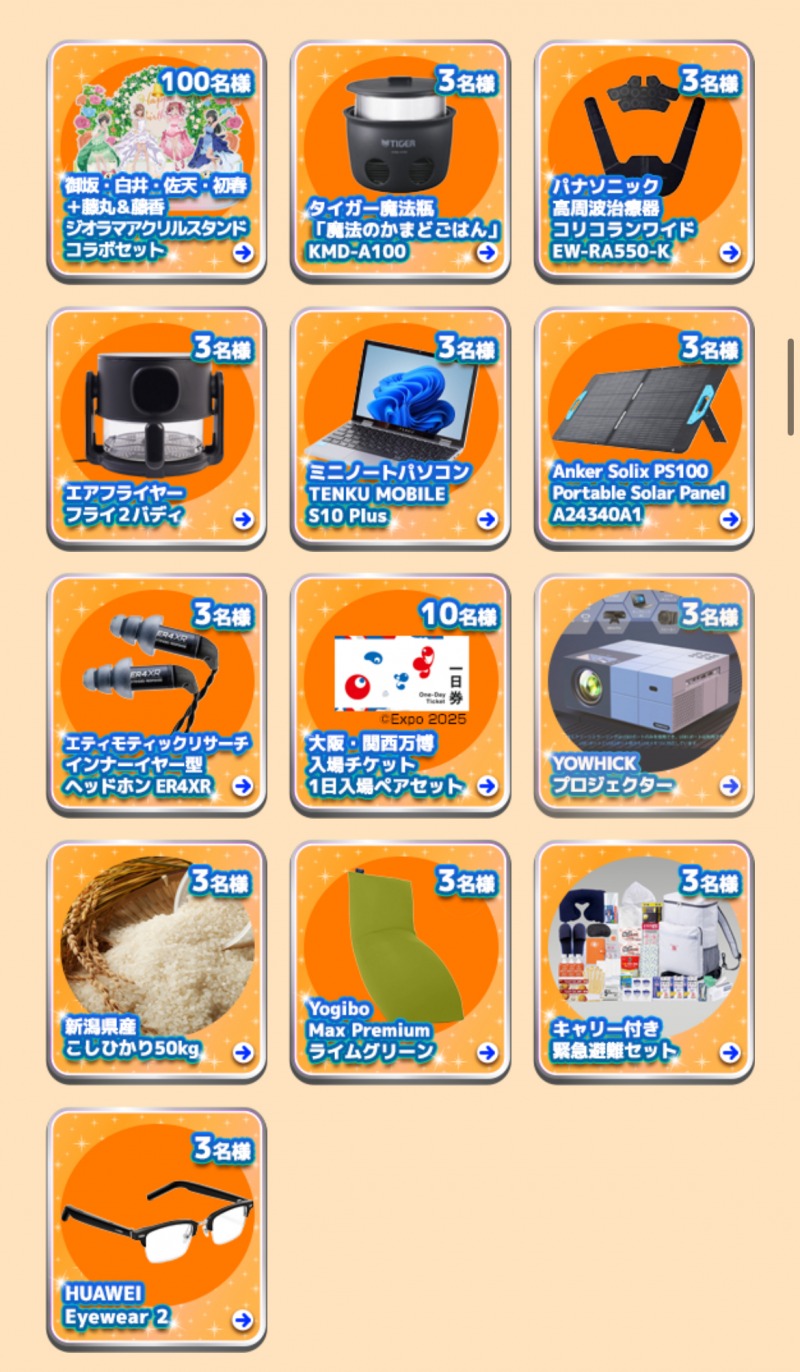The width and height of the screenshot is (800, 1372).
Task: Open the YOWHICK projector prize card
Action: pos(645,695)
